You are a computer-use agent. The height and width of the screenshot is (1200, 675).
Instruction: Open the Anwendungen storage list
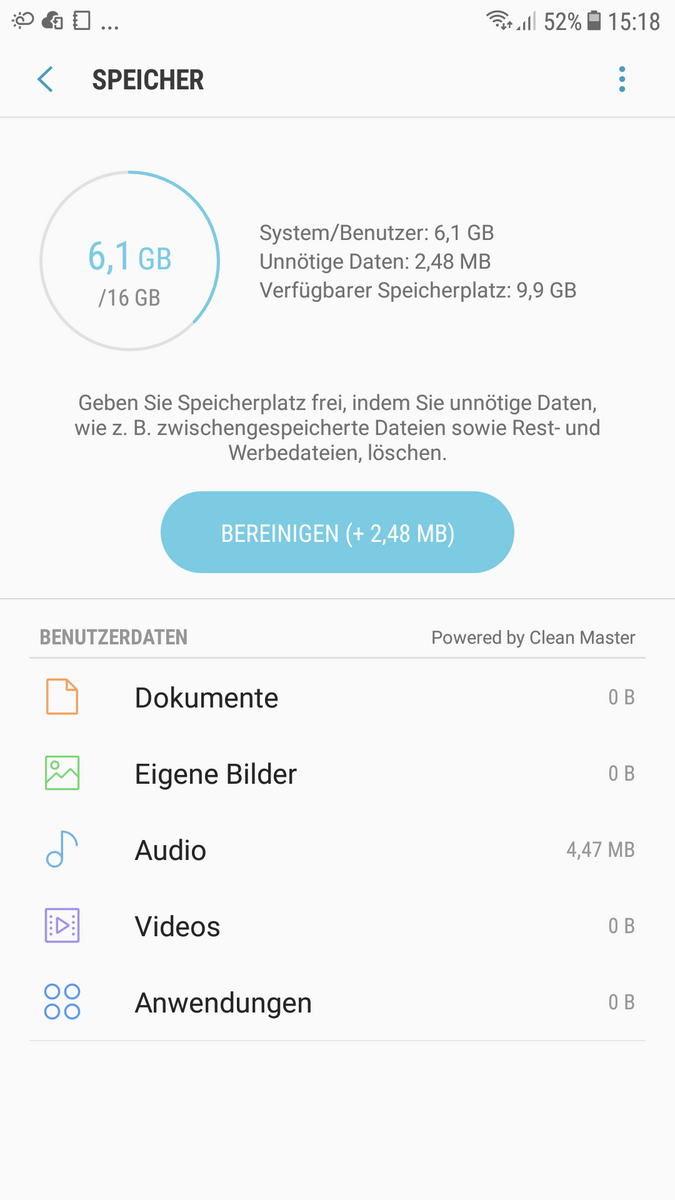click(337, 1002)
